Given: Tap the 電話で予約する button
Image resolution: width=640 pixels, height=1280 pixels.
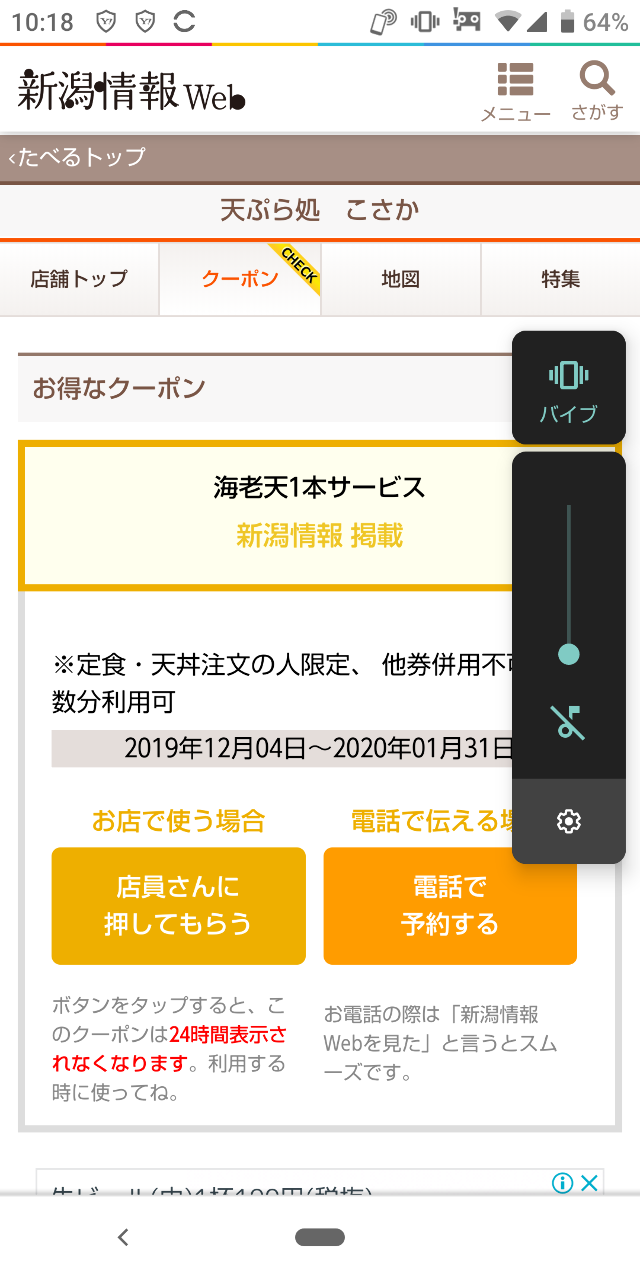Looking at the screenshot, I should pos(450,906).
